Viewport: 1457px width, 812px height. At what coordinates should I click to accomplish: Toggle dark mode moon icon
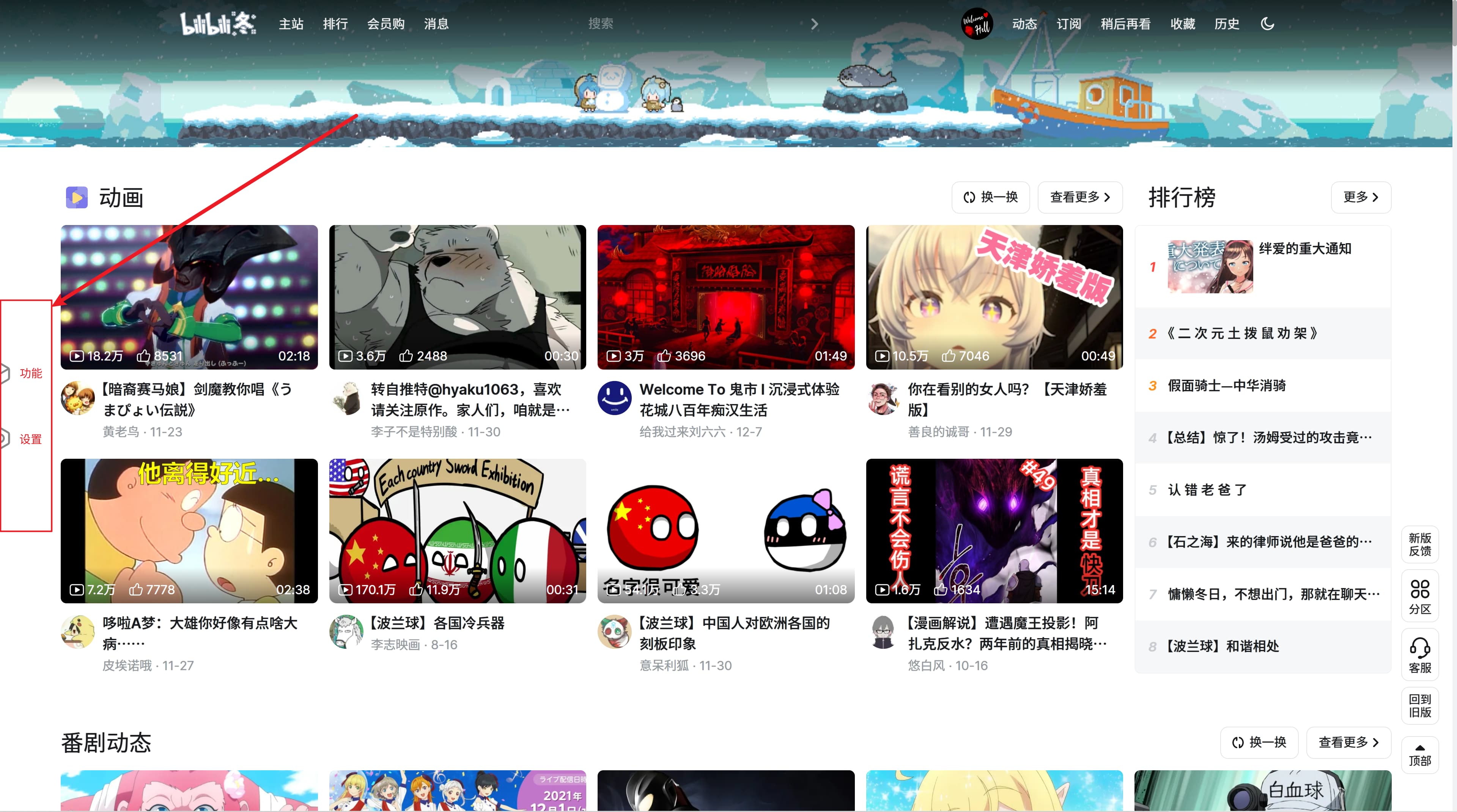pyautogui.click(x=1267, y=24)
